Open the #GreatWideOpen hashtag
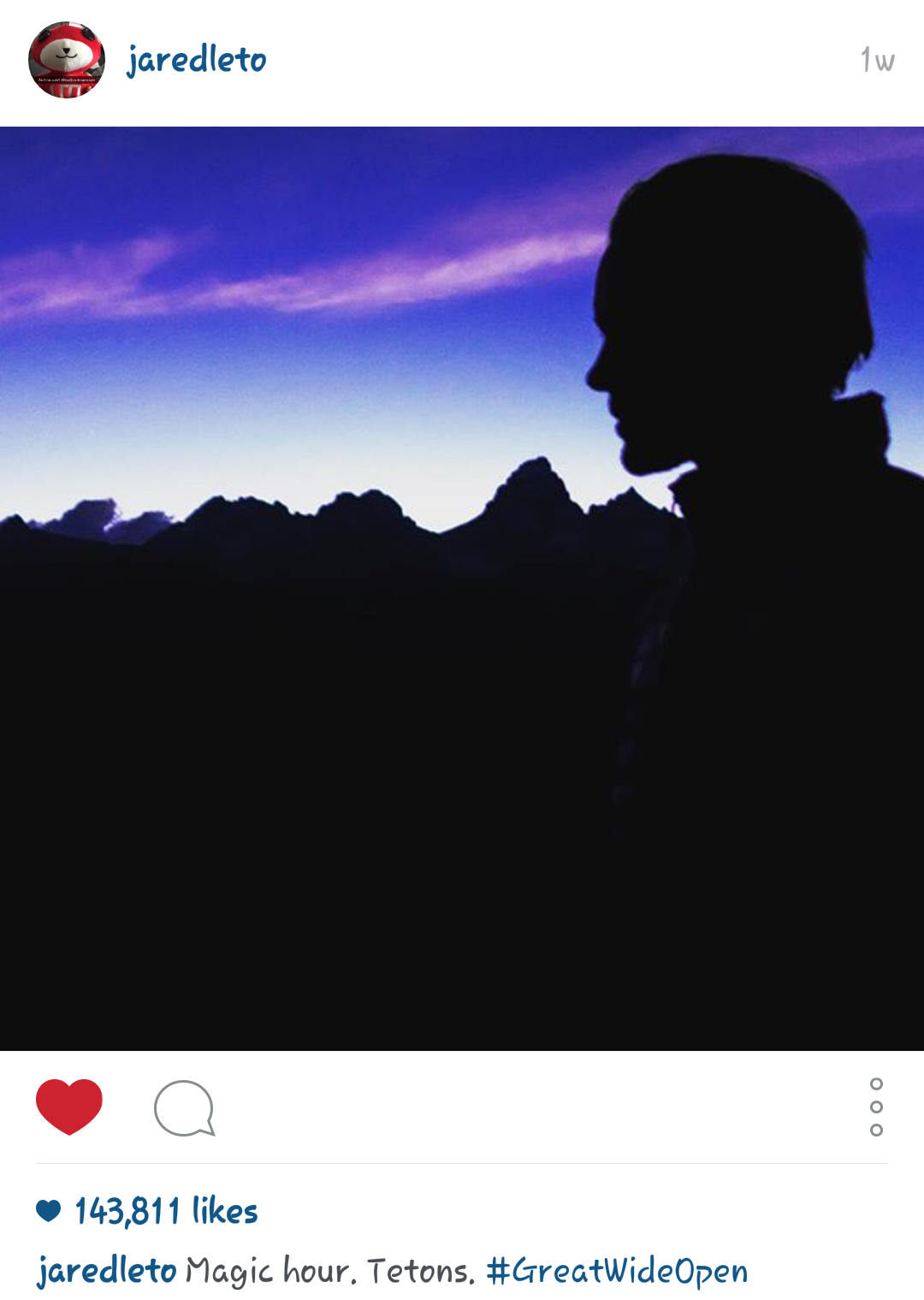924x1300 pixels. click(x=617, y=1271)
